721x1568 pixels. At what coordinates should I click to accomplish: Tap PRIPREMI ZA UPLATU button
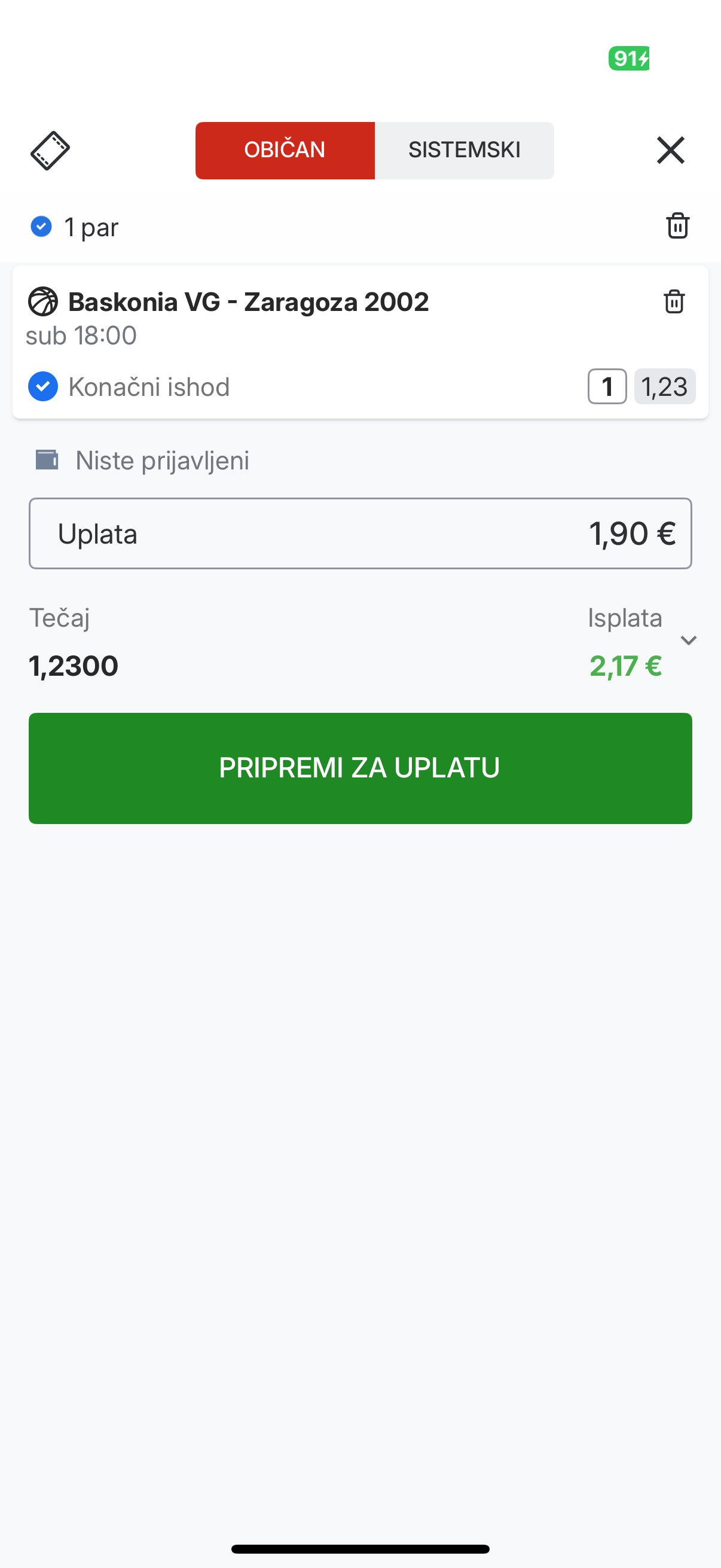click(x=360, y=768)
